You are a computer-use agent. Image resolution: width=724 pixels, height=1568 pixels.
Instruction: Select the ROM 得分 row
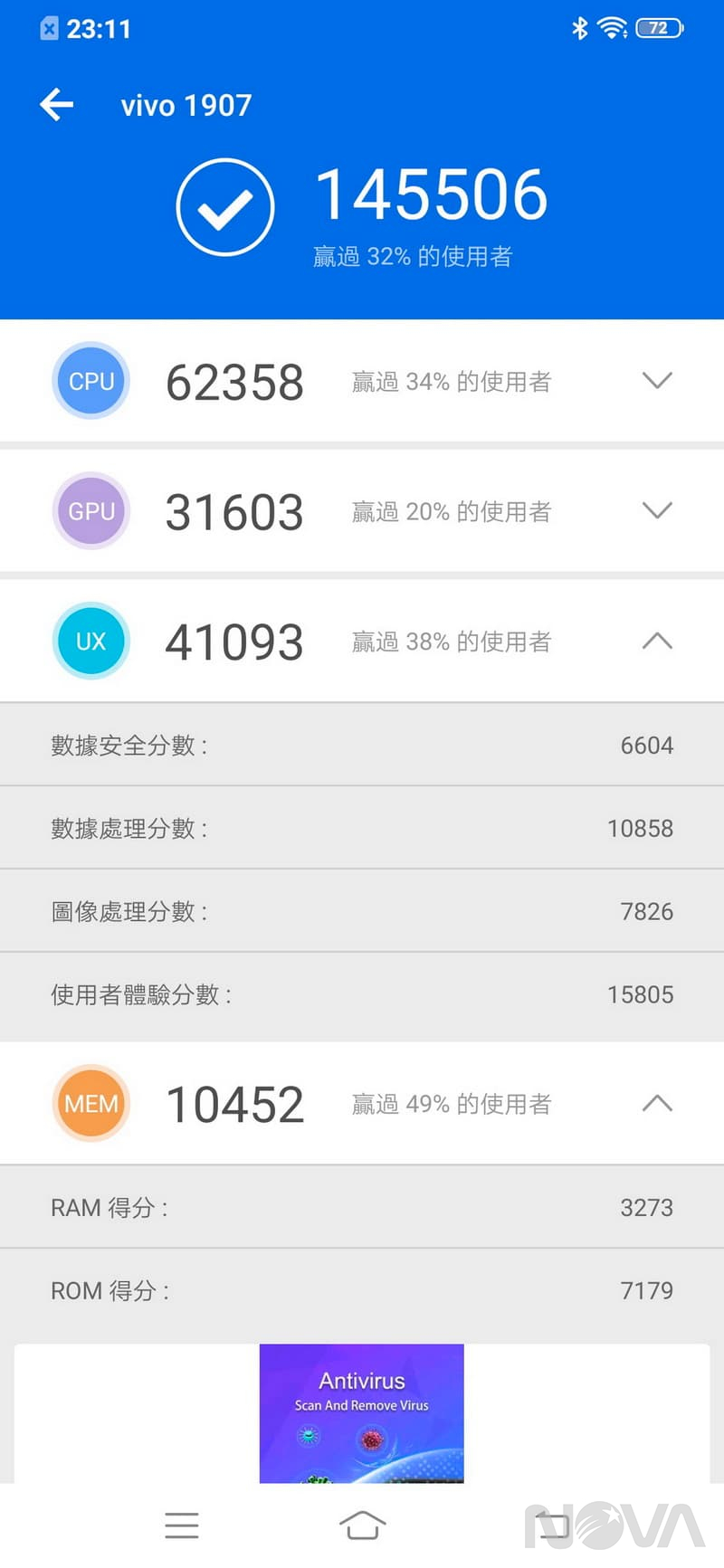click(x=362, y=1290)
